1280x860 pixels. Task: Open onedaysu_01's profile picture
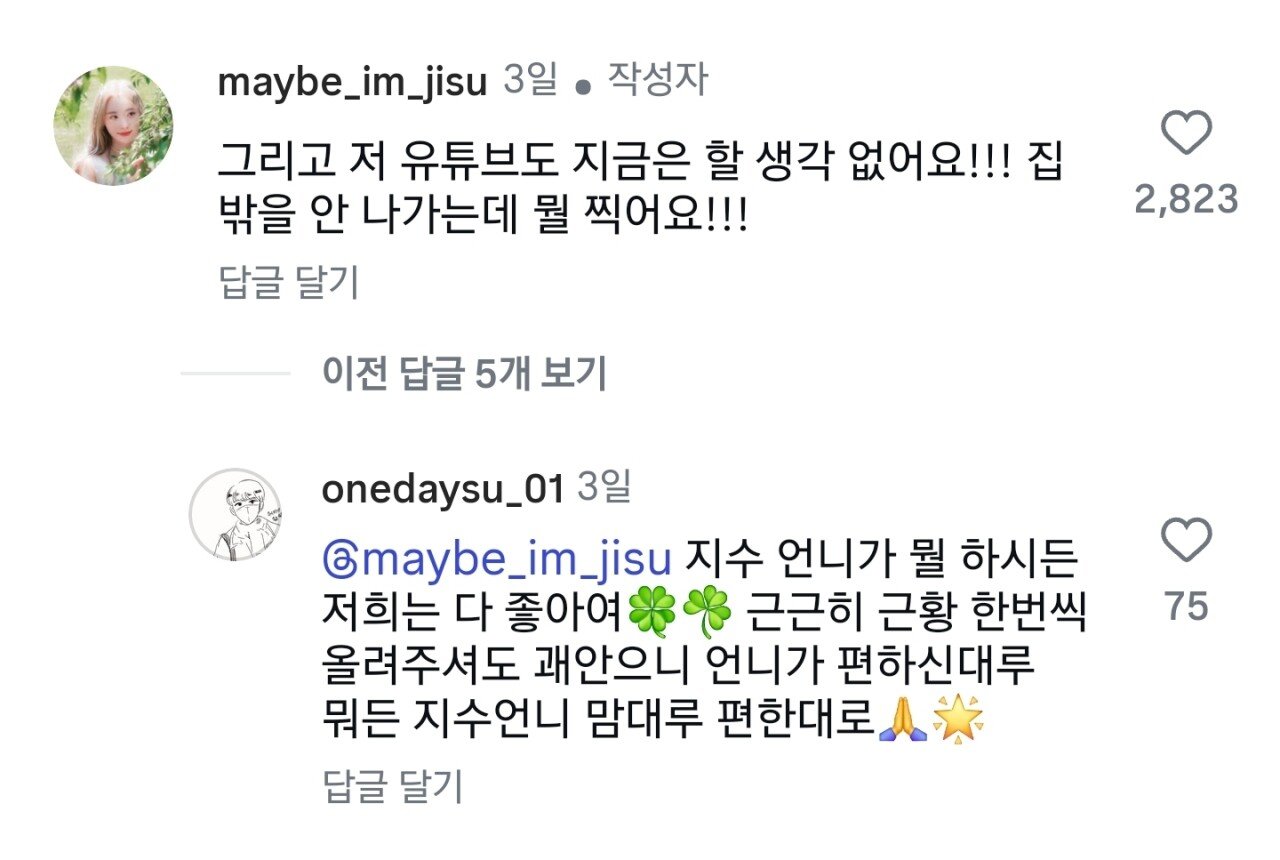235,514
